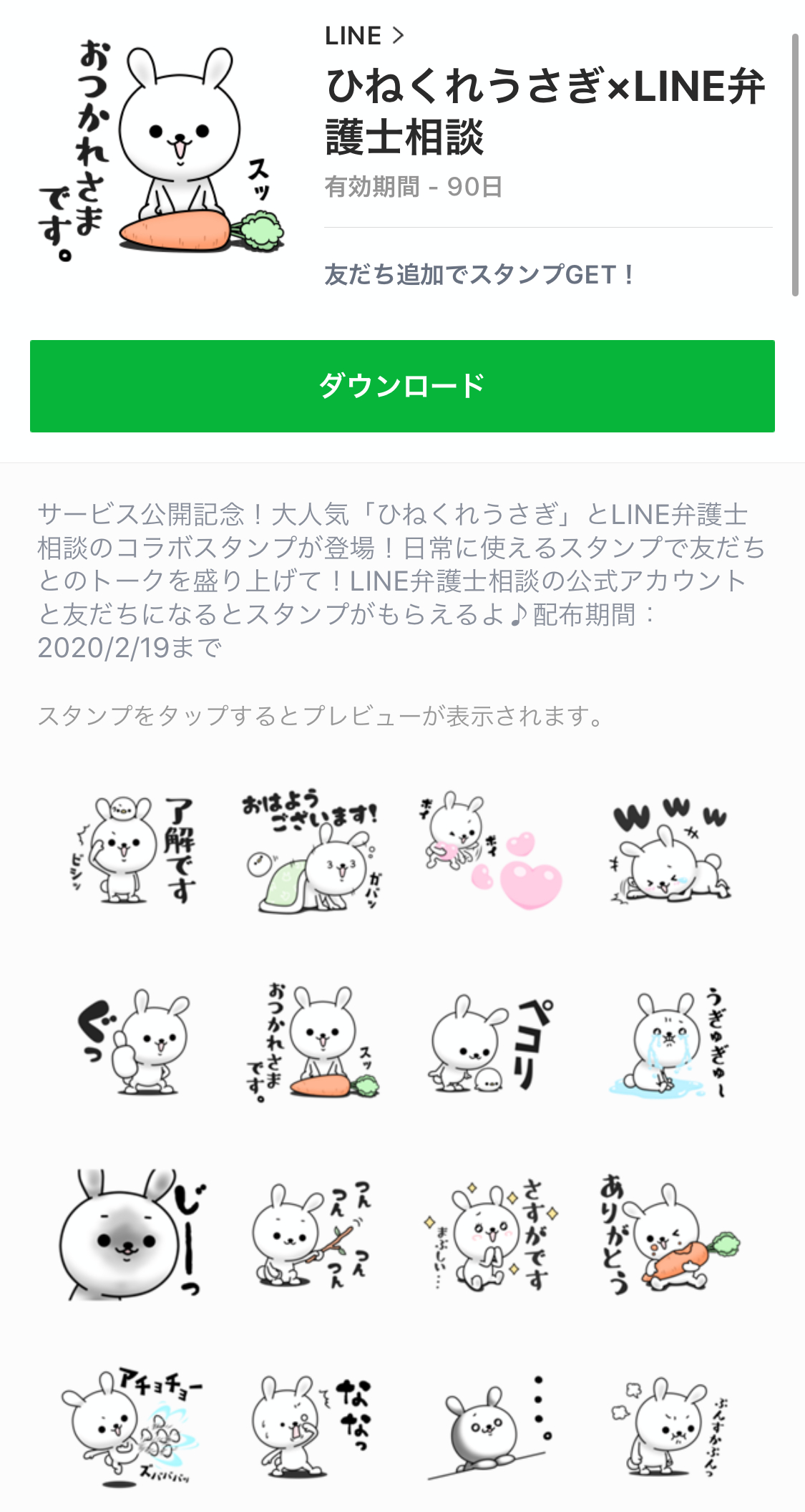Preview the おはようございます sticker

[x=311, y=850]
